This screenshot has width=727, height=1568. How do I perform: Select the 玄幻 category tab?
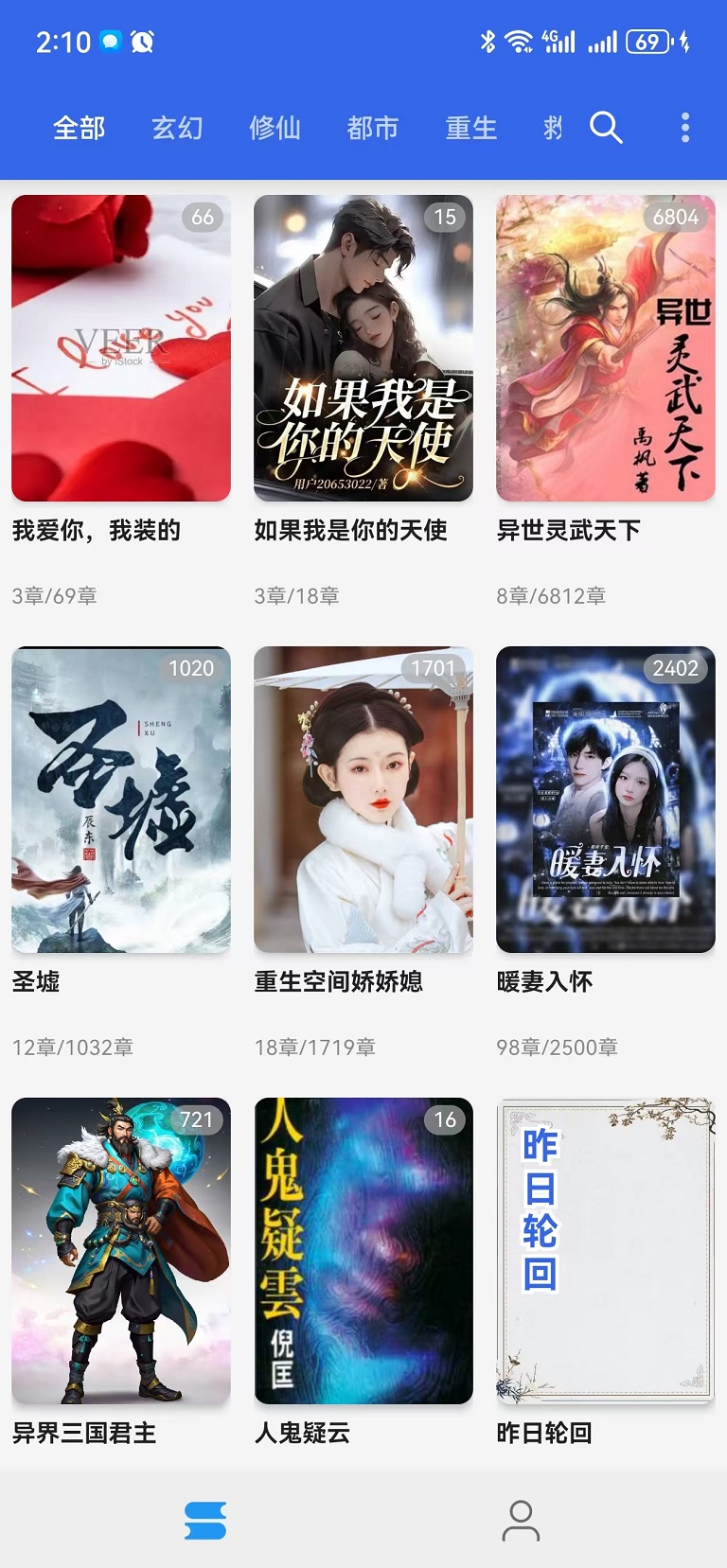[176, 128]
